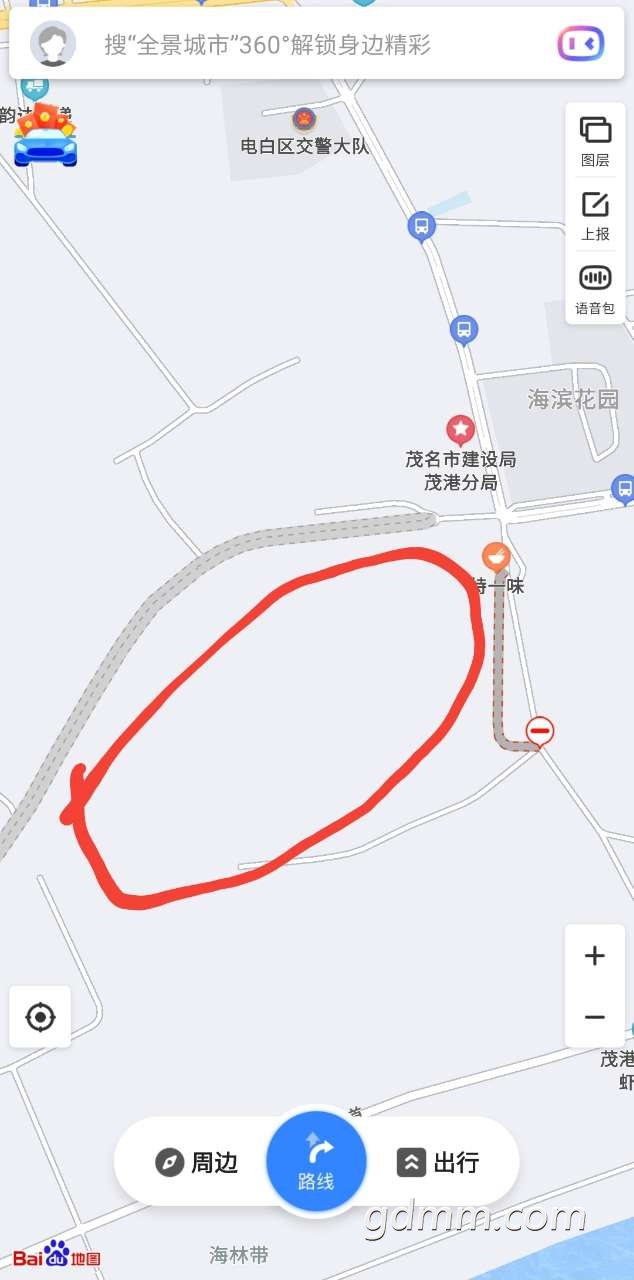Zoom out with the minus button
Screen dimensions: 634x1280
point(595,1018)
